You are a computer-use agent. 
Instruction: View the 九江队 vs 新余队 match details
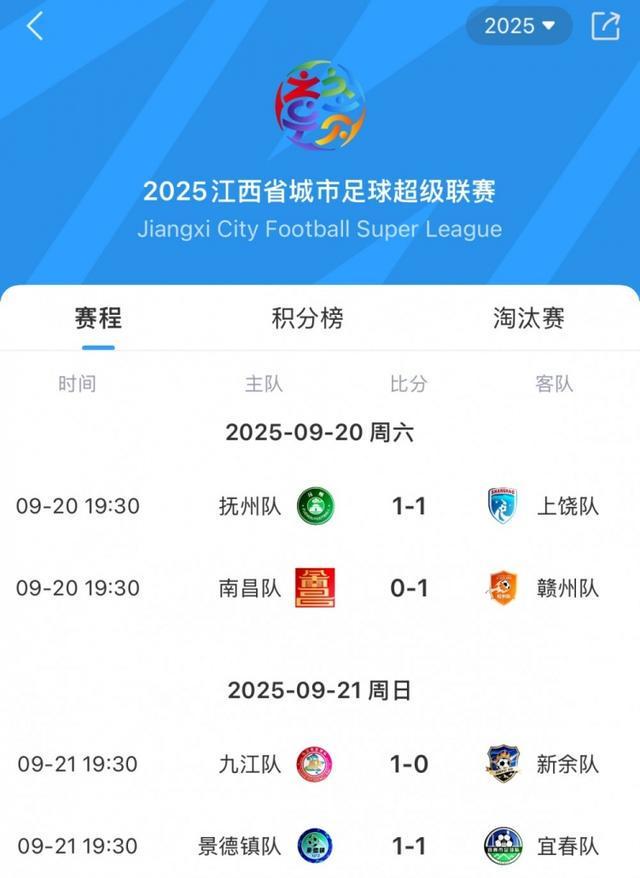[409, 765]
